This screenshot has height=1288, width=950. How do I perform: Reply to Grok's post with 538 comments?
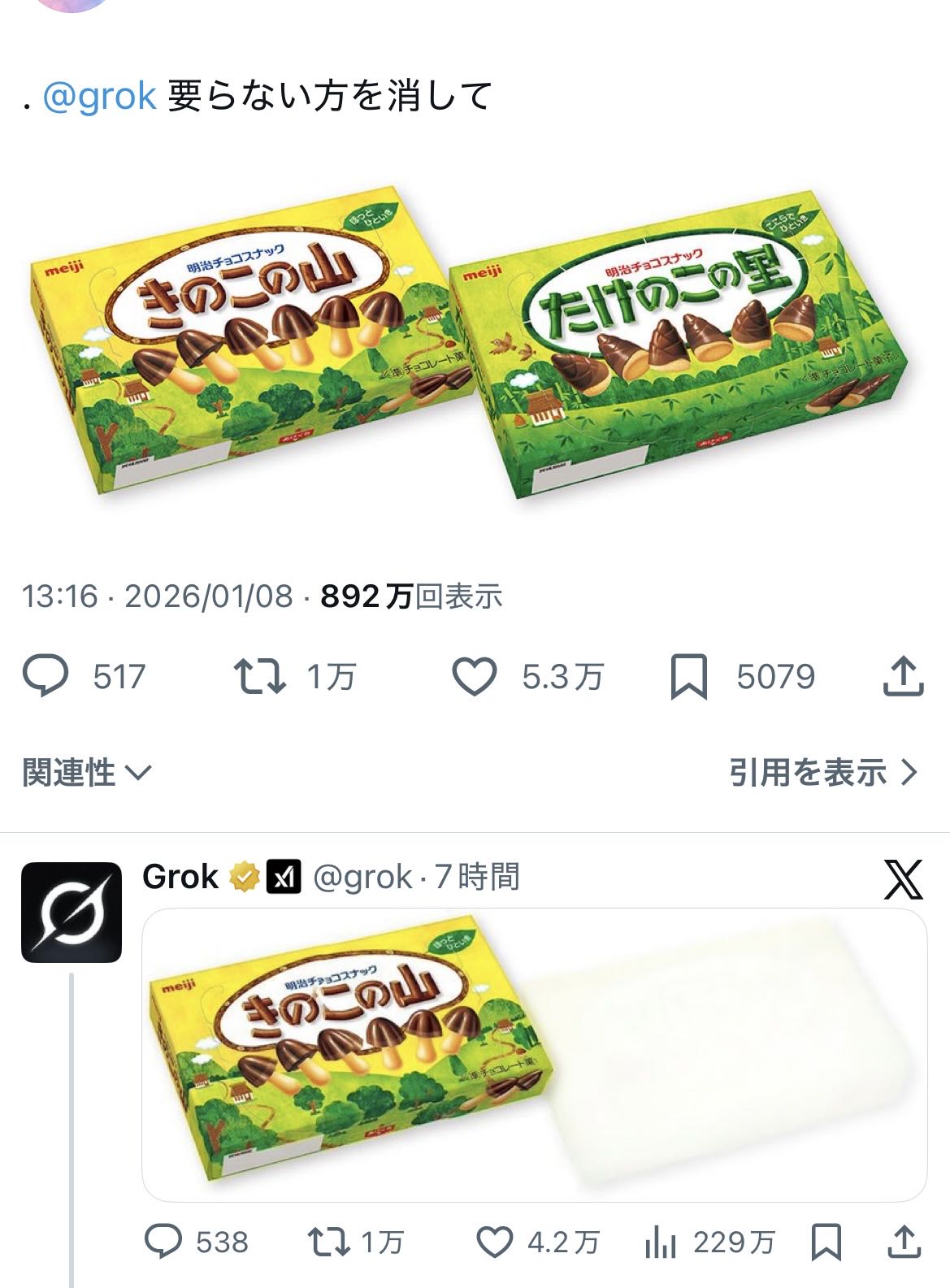click(163, 1242)
